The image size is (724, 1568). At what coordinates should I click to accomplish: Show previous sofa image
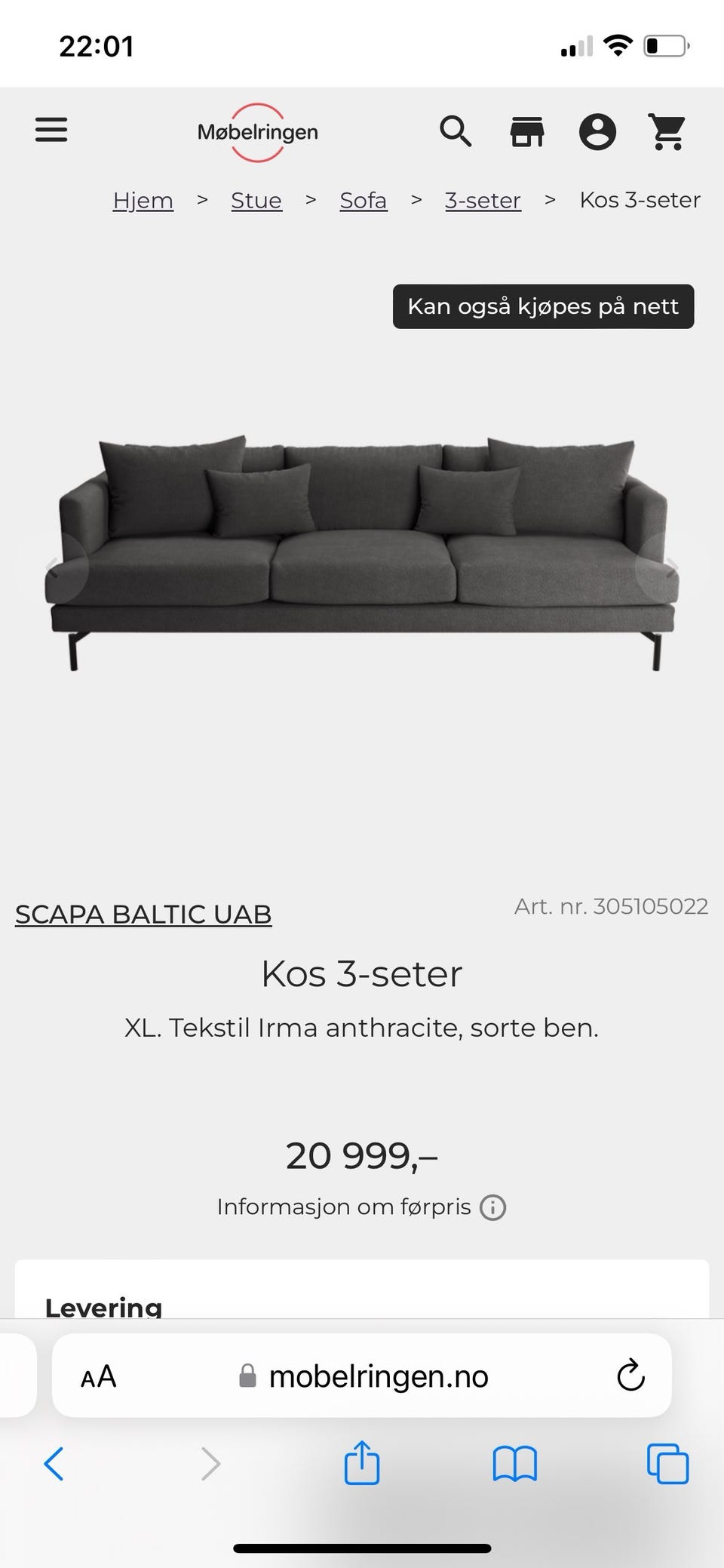pyautogui.click(x=54, y=568)
